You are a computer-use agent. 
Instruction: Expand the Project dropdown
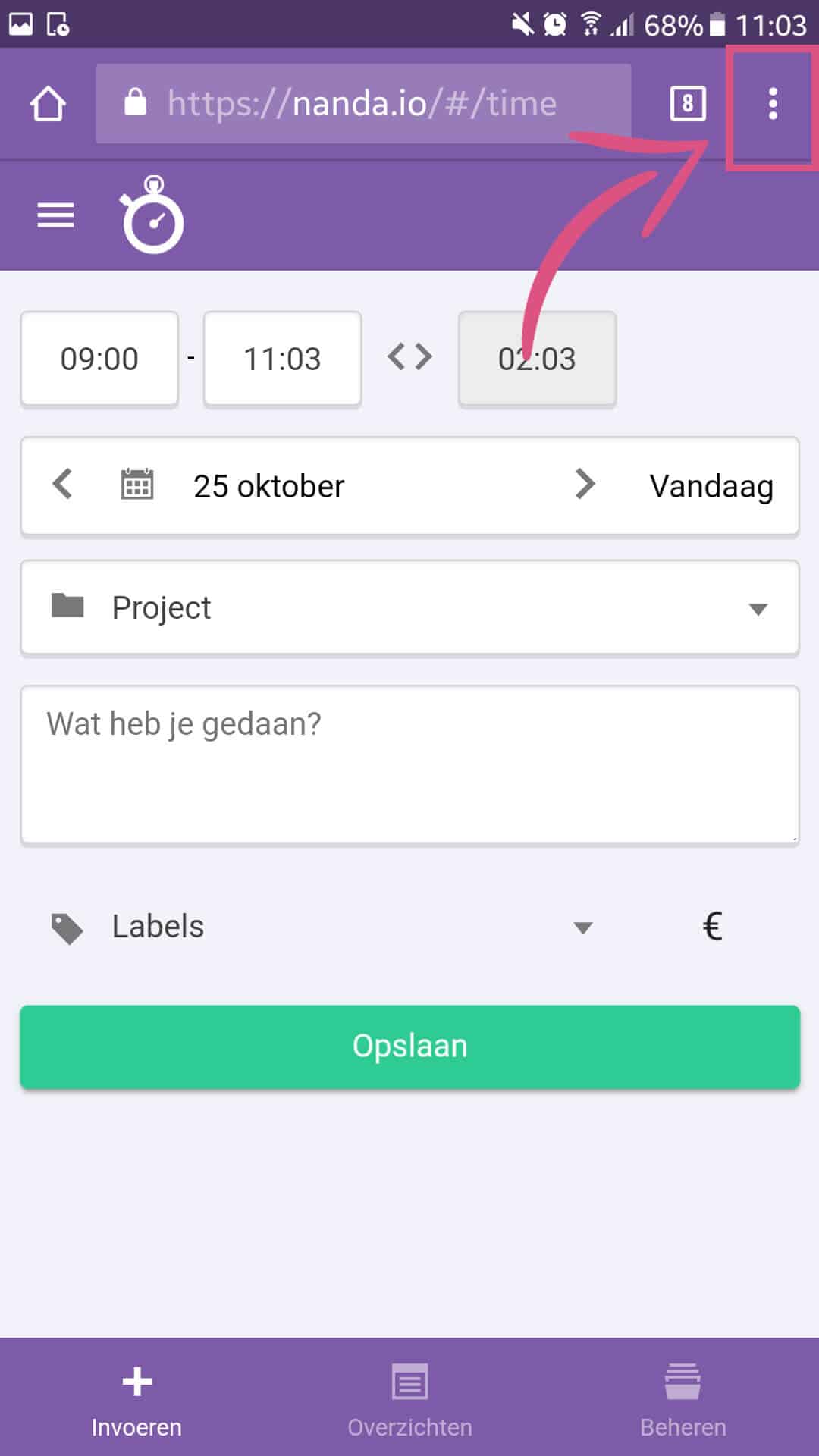409,607
